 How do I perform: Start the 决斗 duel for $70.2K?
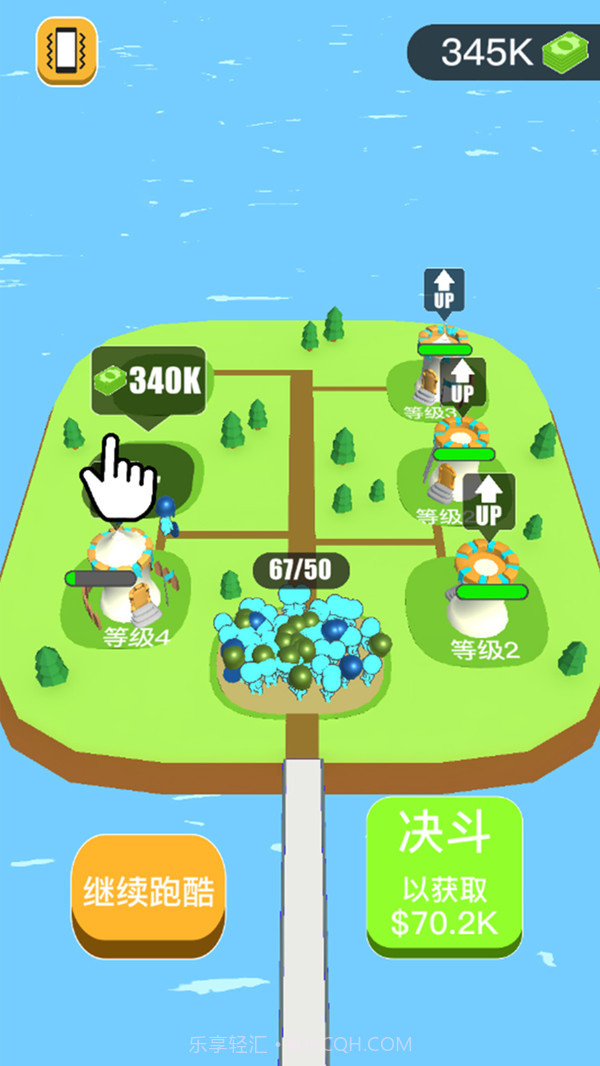point(444,877)
